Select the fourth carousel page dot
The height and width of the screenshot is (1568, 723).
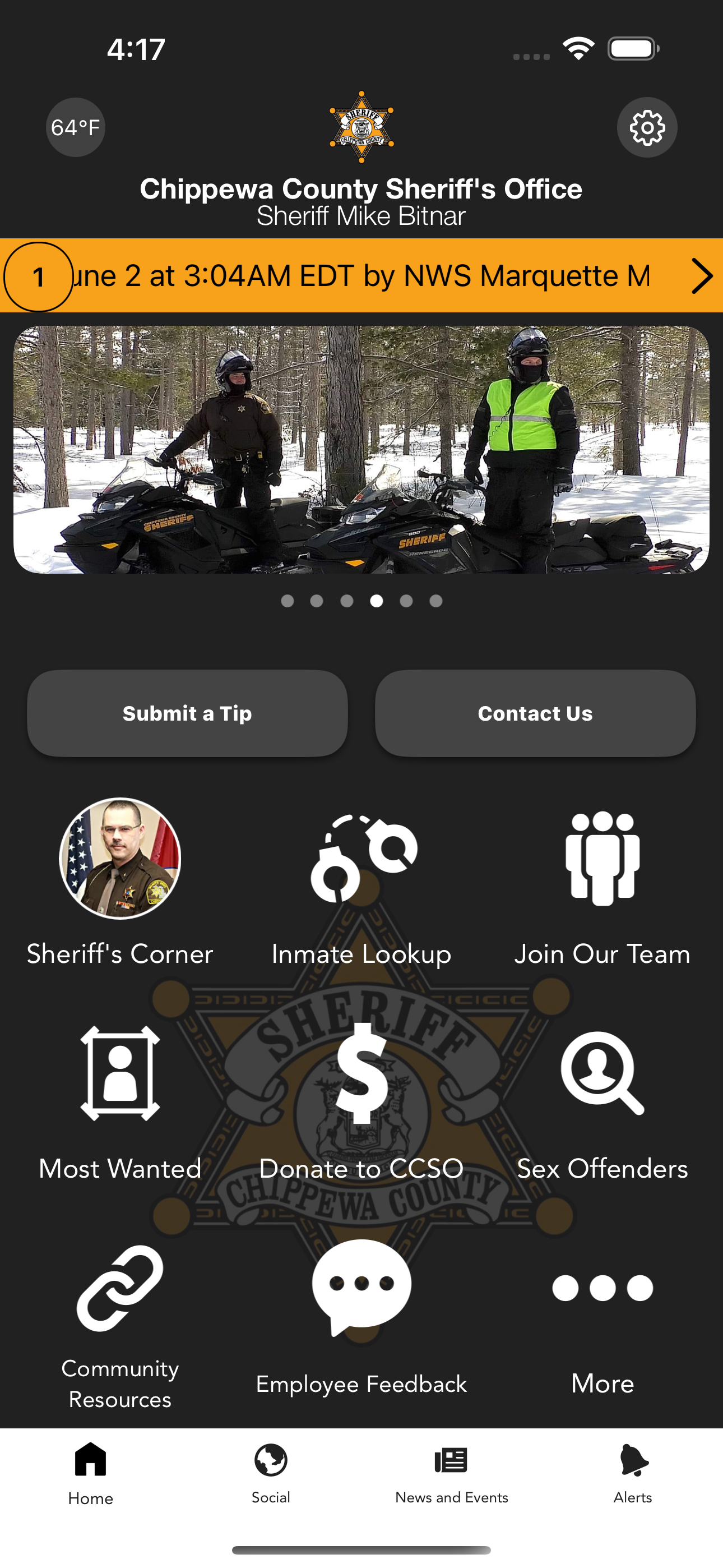pos(376,601)
